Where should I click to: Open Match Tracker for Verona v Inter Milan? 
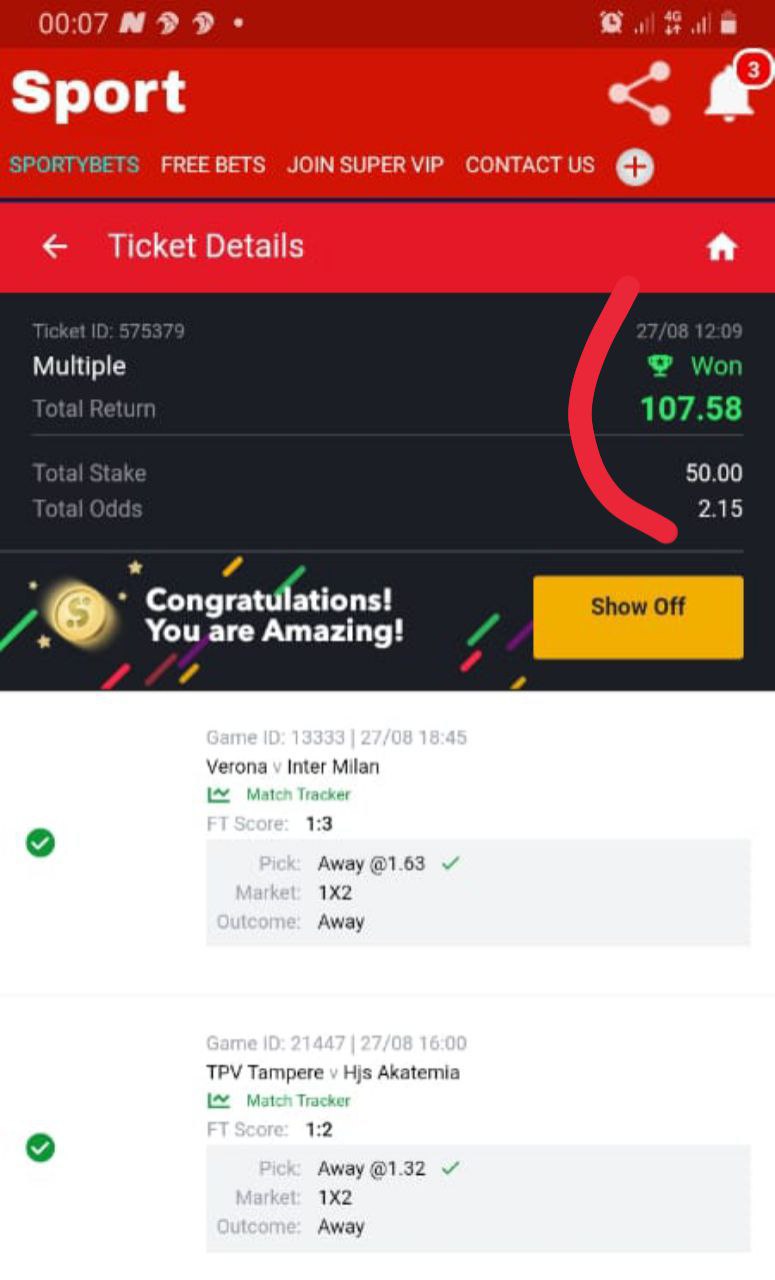288,795
